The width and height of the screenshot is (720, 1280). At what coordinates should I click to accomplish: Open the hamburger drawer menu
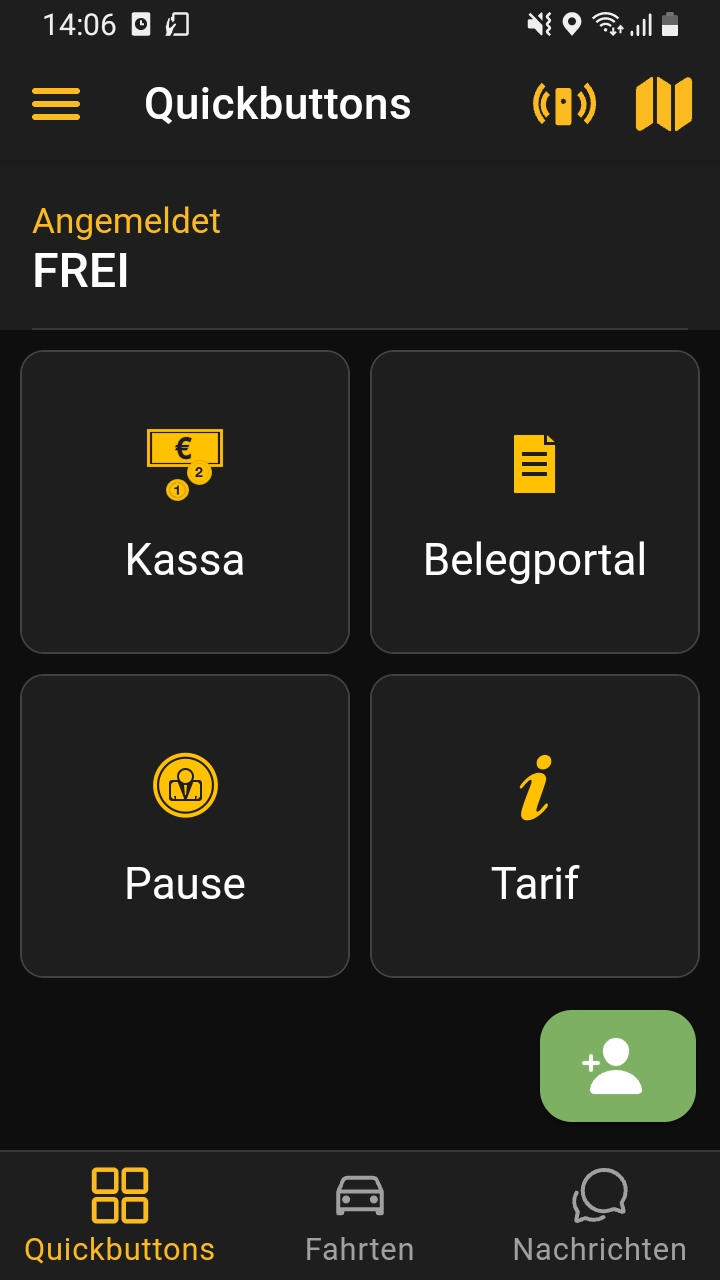56,104
